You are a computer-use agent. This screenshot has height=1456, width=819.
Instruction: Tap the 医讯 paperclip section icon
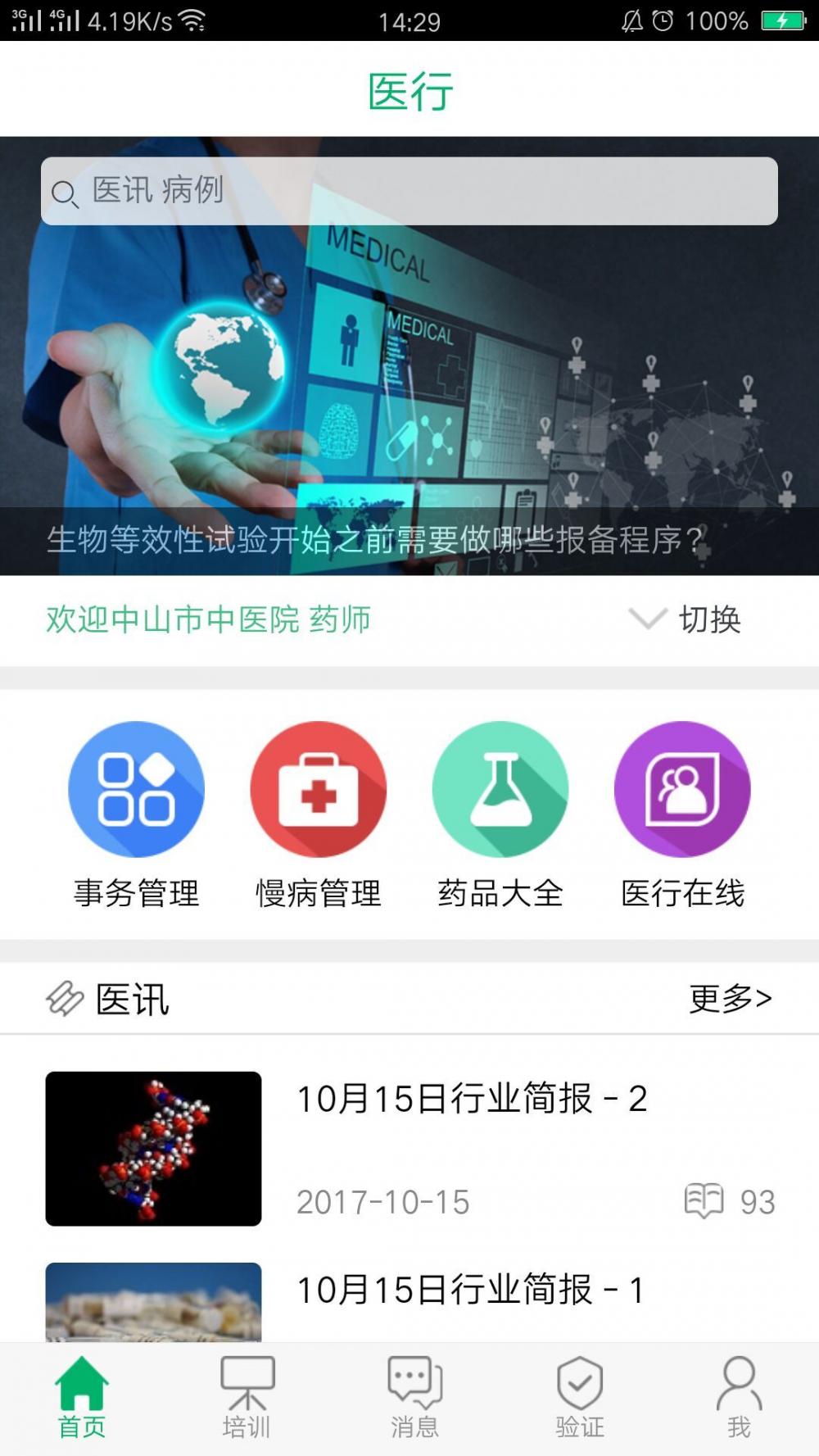point(64,996)
